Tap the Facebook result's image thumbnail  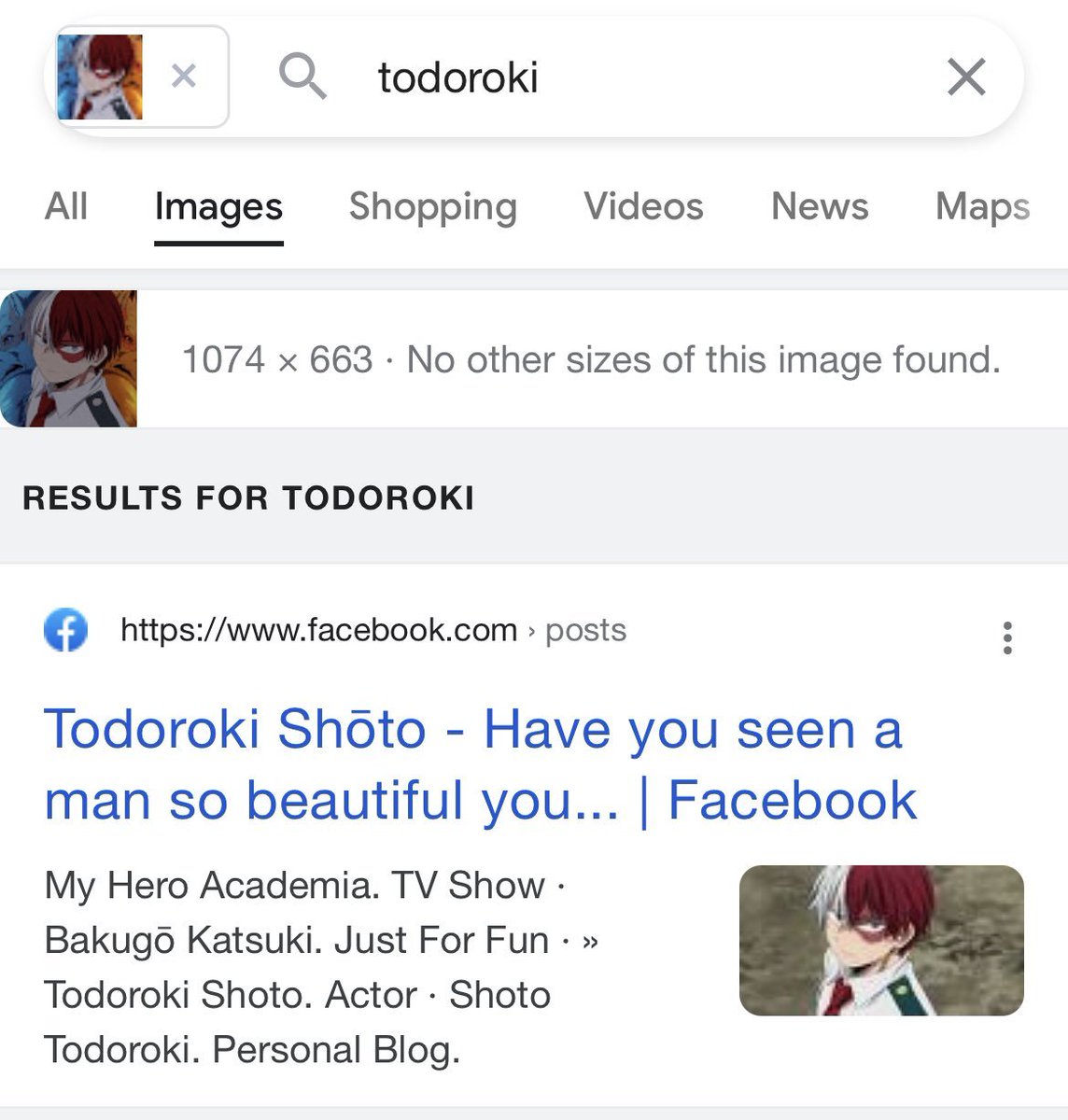click(x=880, y=940)
